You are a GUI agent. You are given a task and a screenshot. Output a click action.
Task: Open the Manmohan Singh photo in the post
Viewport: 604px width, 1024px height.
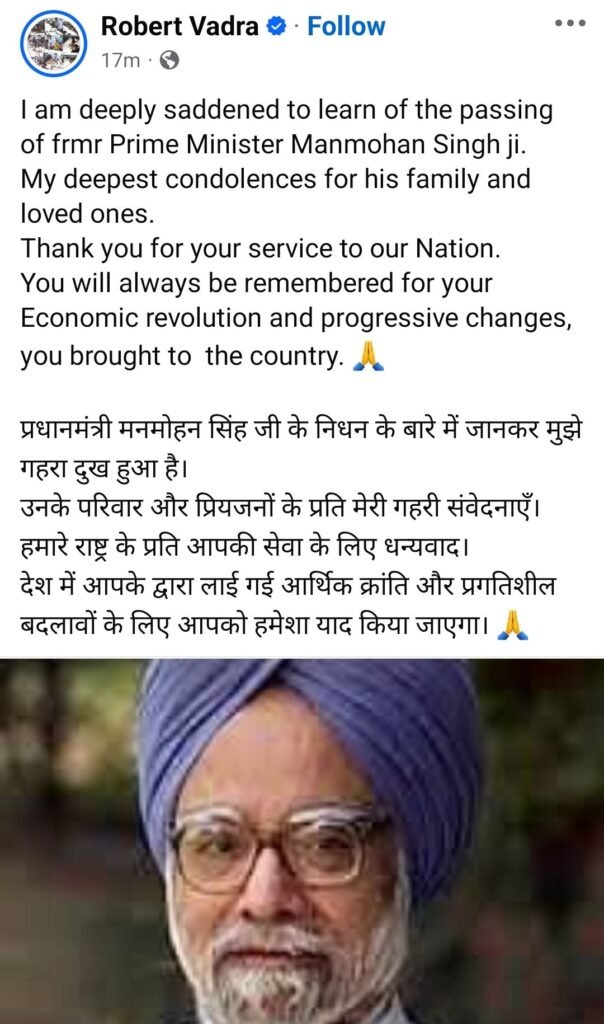click(x=302, y=840)
